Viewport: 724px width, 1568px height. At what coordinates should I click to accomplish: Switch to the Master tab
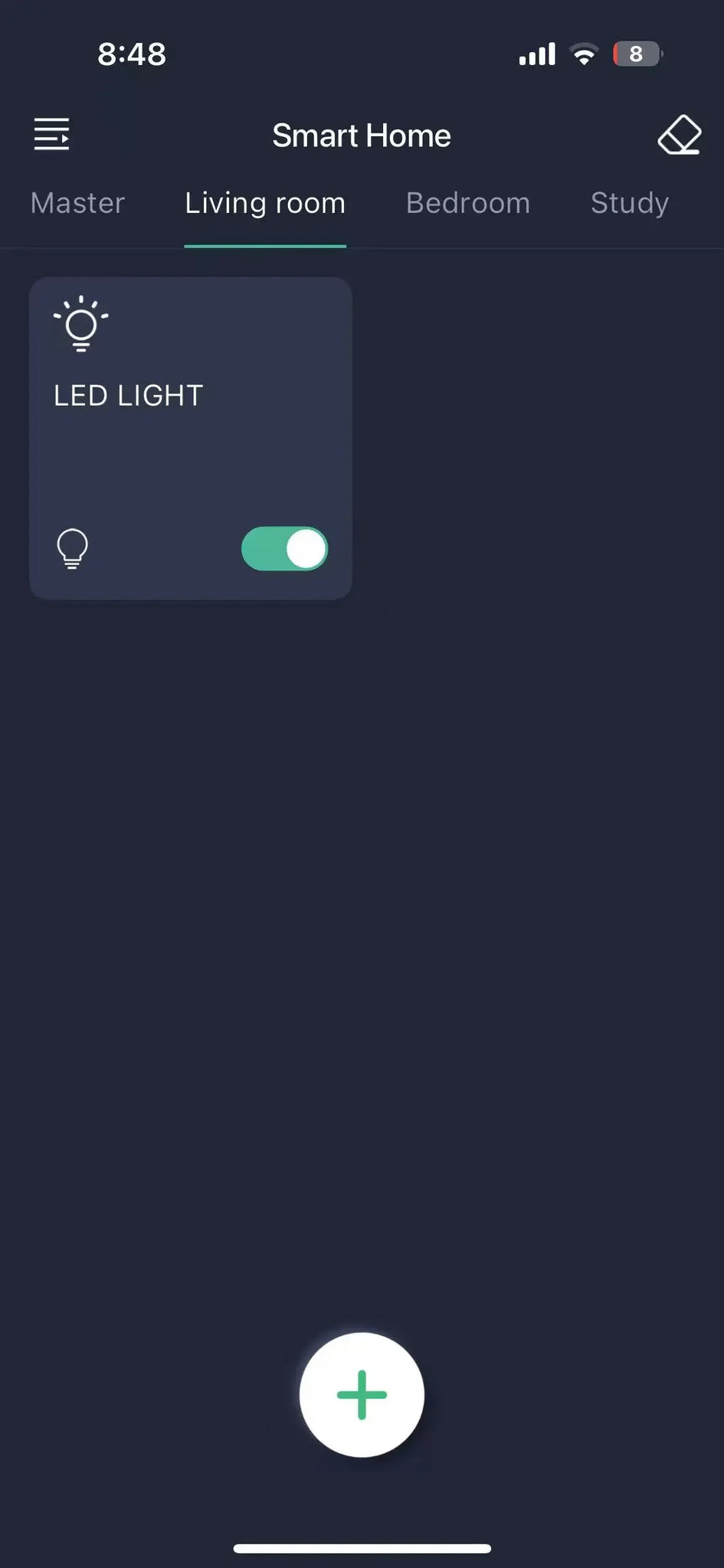77,204
